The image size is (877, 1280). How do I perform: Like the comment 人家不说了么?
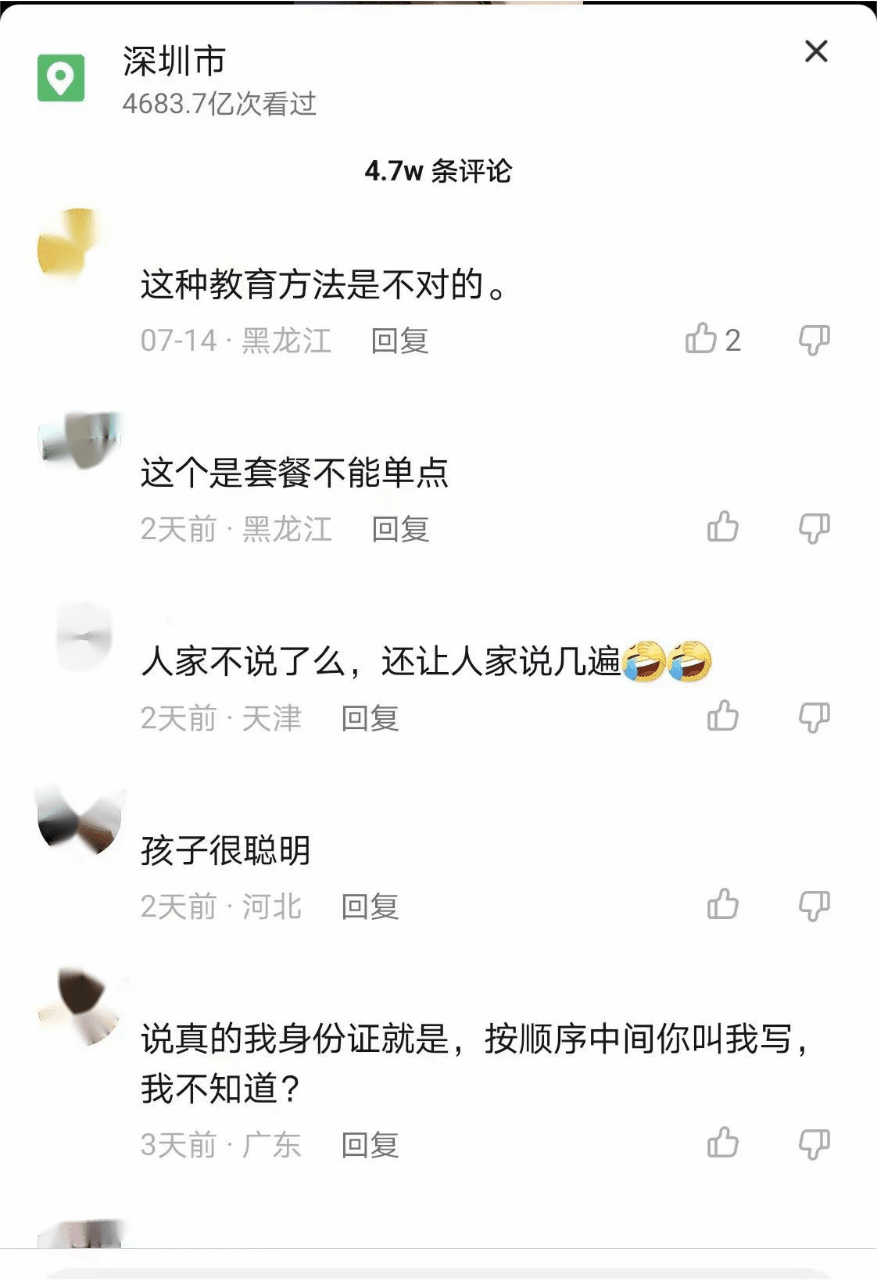pos(723,716)
